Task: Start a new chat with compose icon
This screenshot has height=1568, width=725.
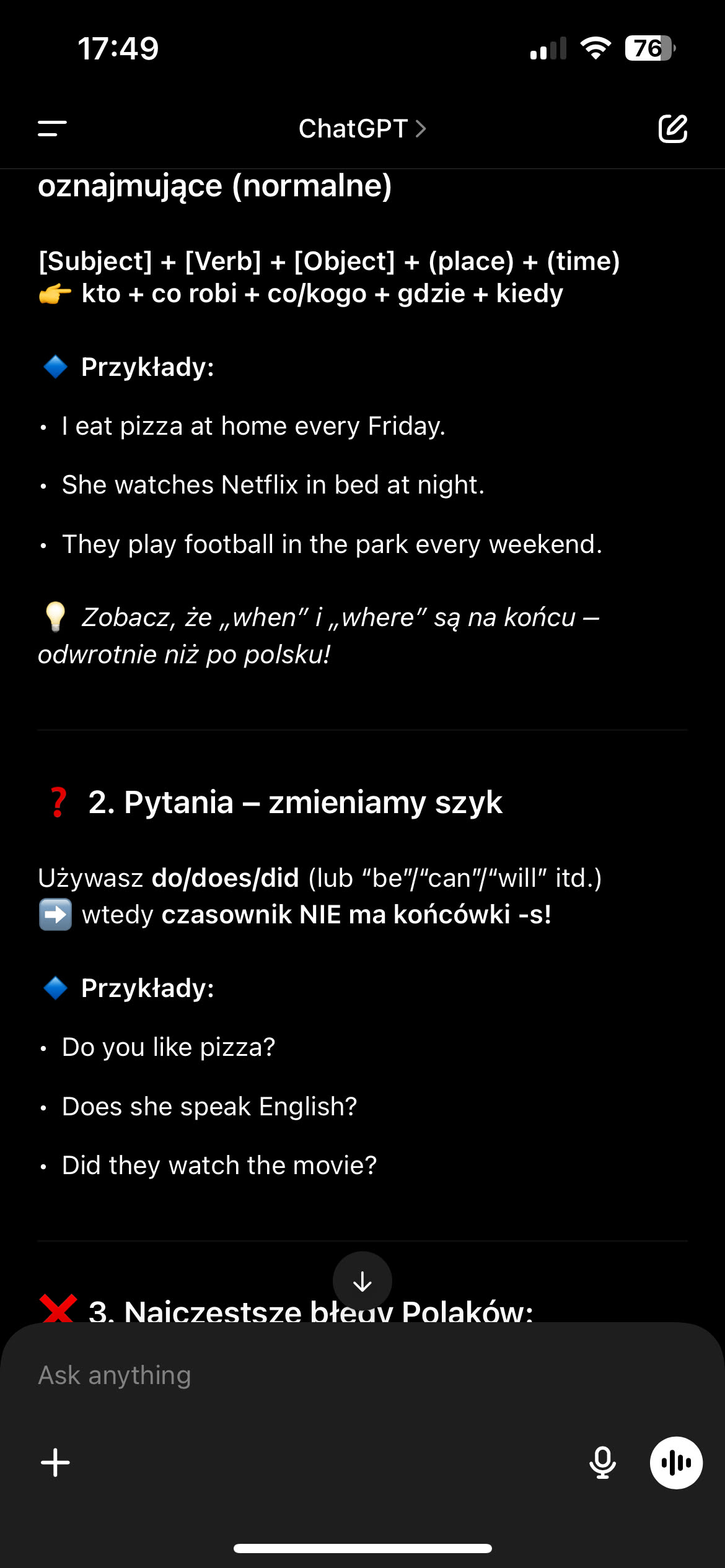Action: pos(672,129)
